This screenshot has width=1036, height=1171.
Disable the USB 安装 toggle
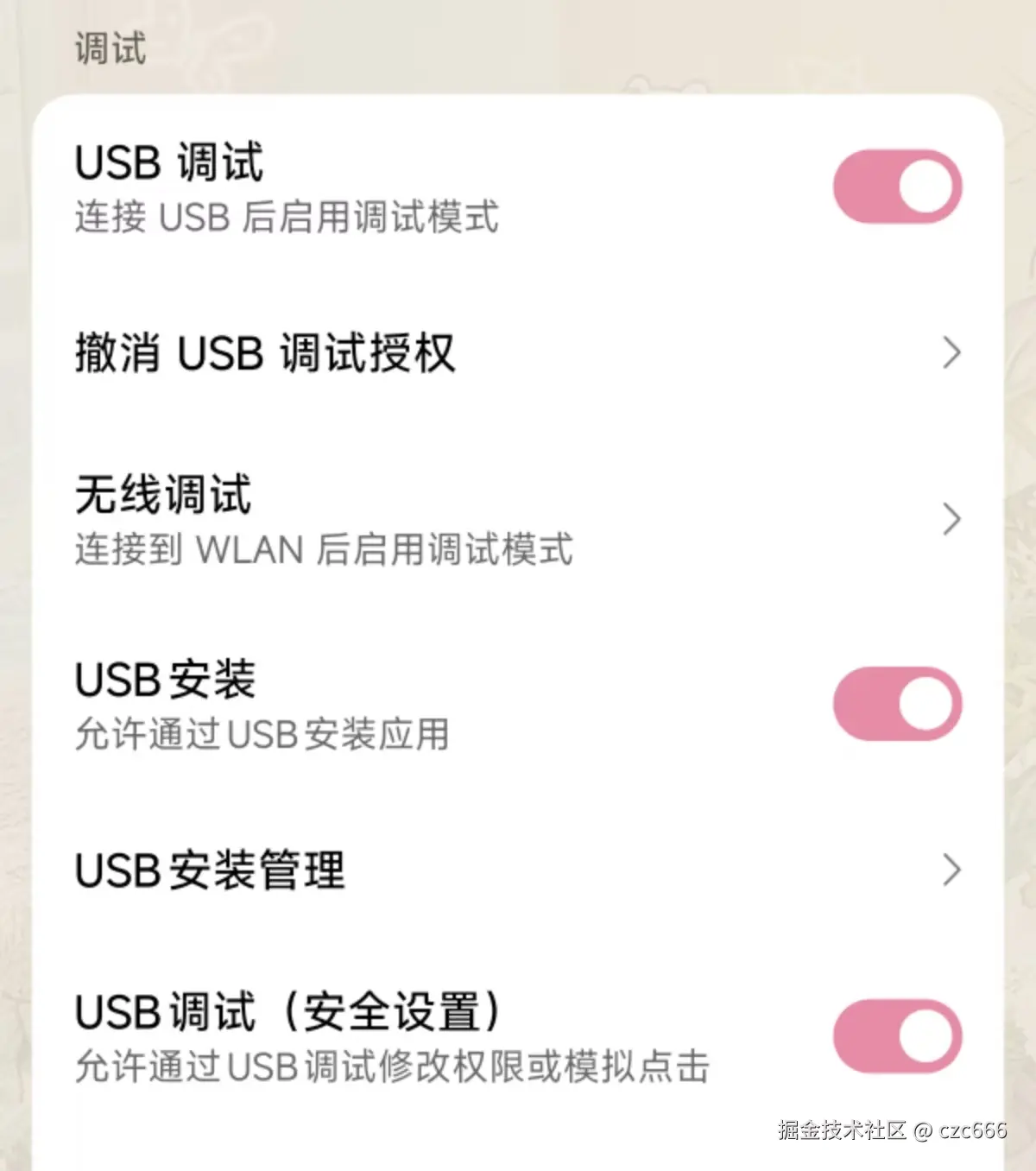897,704
